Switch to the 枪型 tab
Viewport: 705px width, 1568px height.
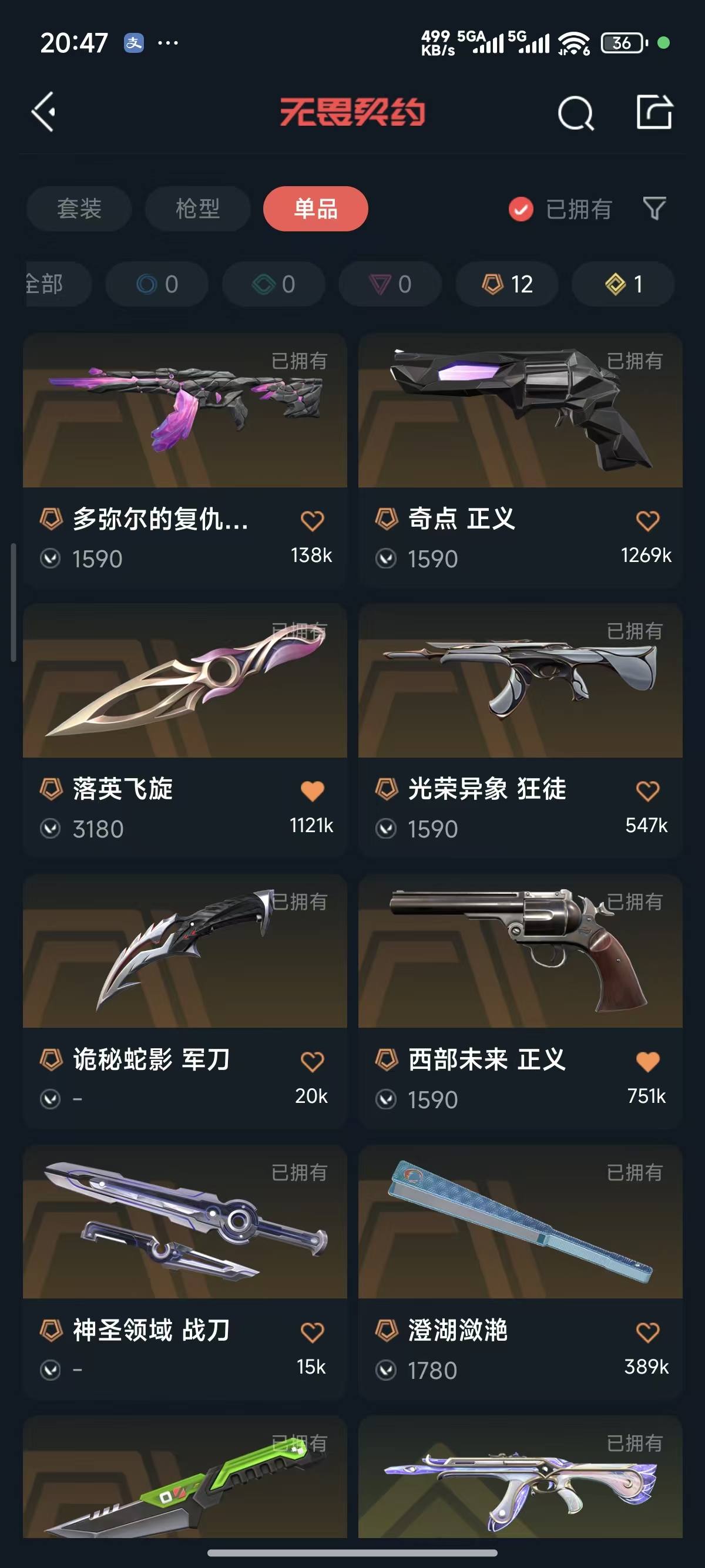(x=197, y=209)
